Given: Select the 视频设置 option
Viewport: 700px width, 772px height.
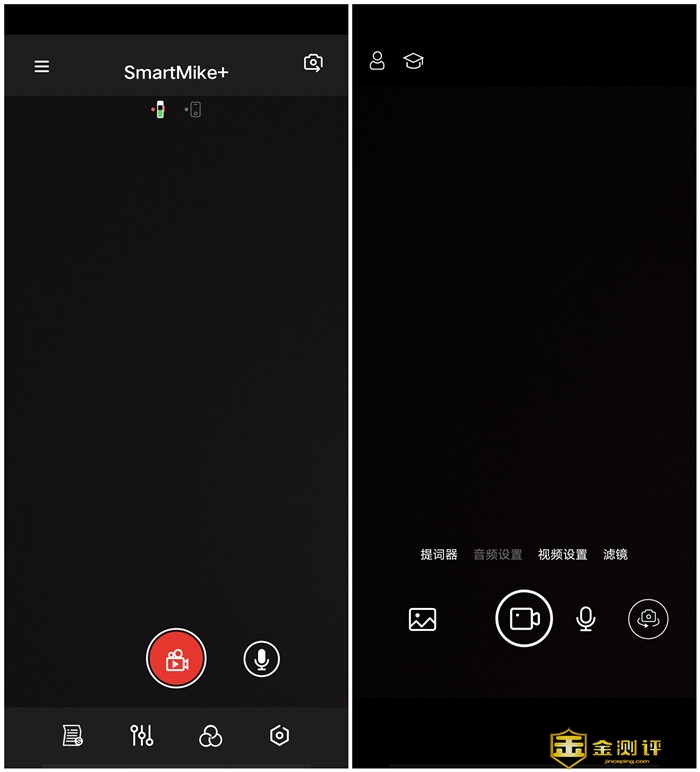Looking at the screenshot, I should [562, 555].
